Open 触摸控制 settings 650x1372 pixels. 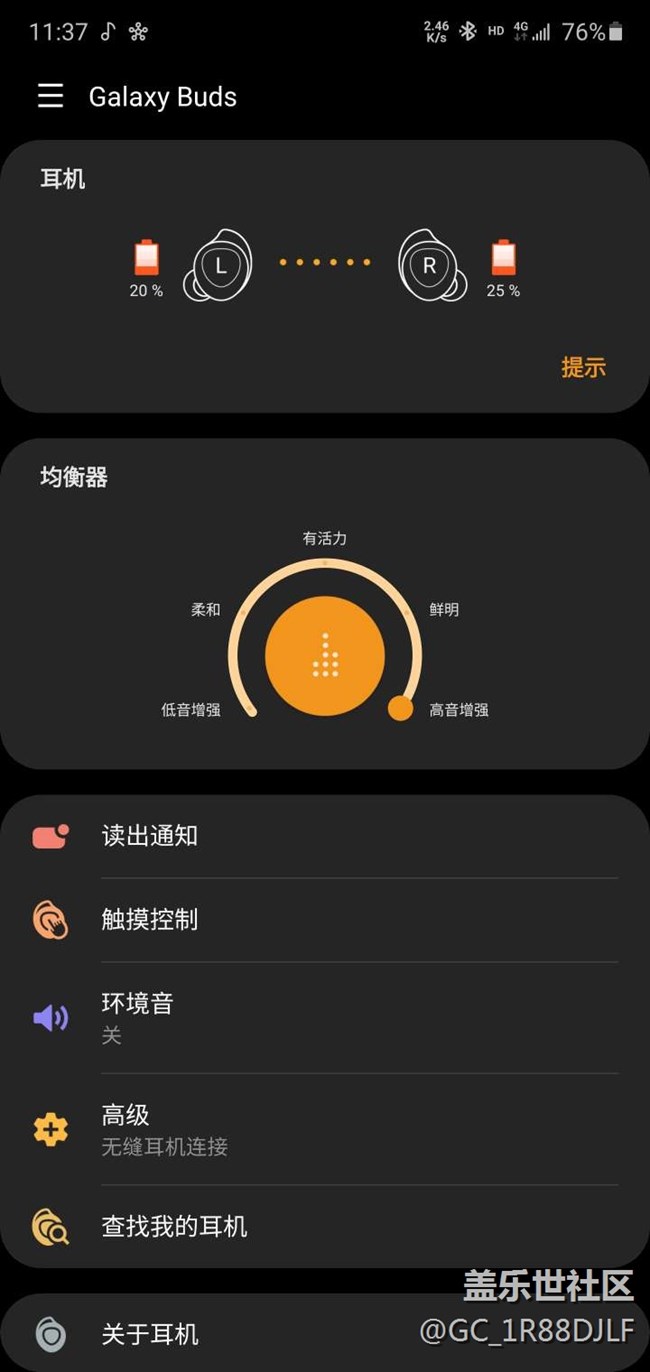(325, 920)
